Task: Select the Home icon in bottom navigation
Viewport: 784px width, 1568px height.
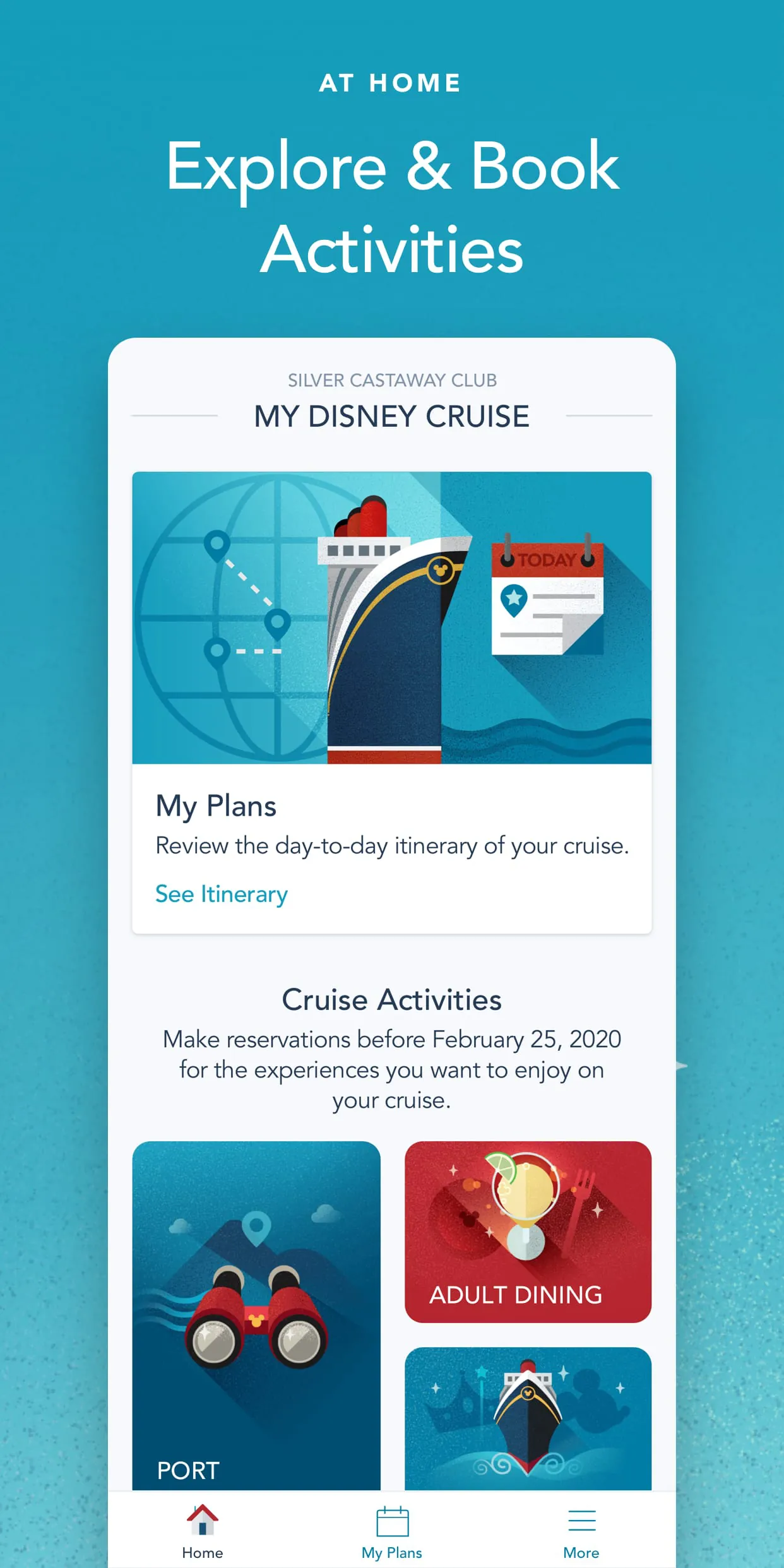Action: [201, 1520]
